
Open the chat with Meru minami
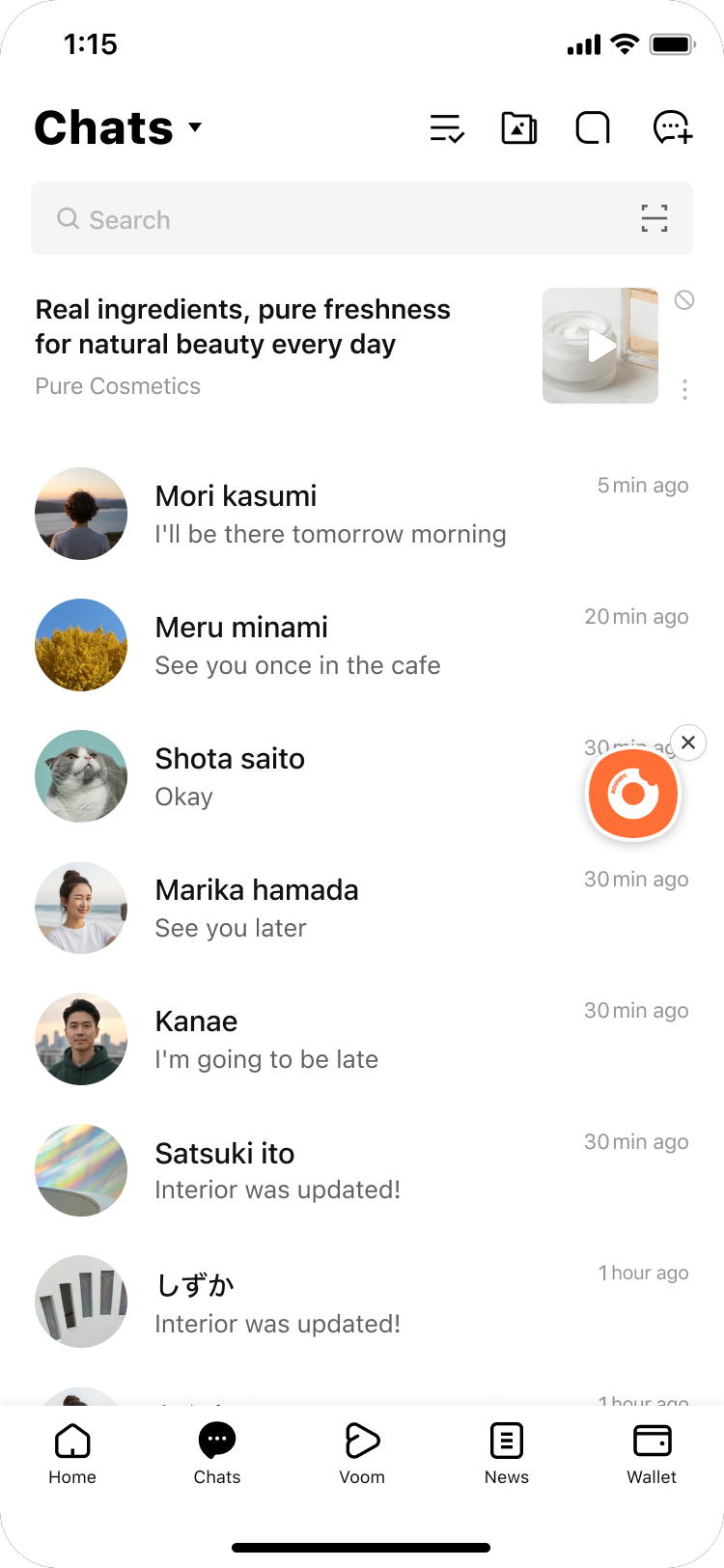pyautogui.click(x=328, y=645)
